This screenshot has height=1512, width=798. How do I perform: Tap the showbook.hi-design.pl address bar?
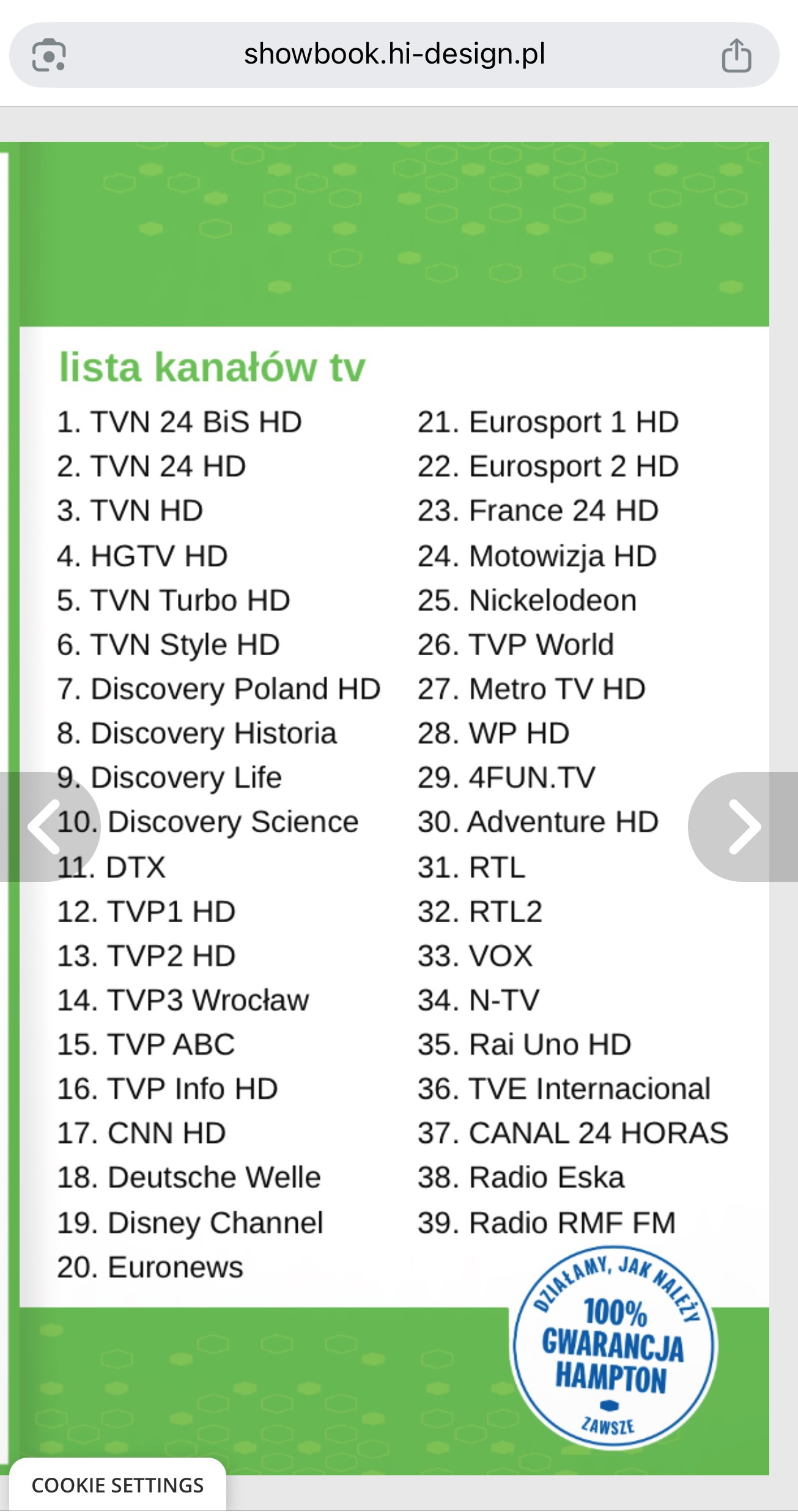pos(394,55)
